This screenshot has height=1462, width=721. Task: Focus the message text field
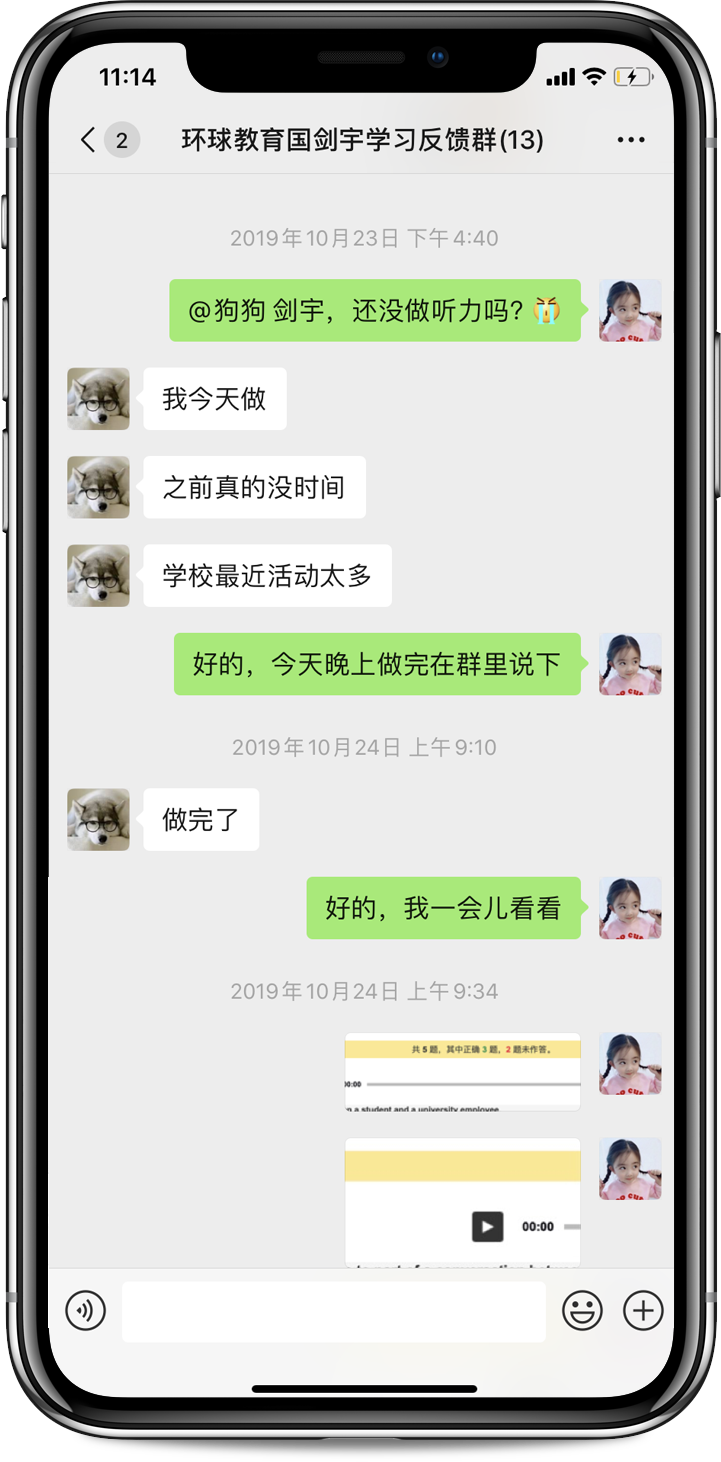coord(333,1310)
